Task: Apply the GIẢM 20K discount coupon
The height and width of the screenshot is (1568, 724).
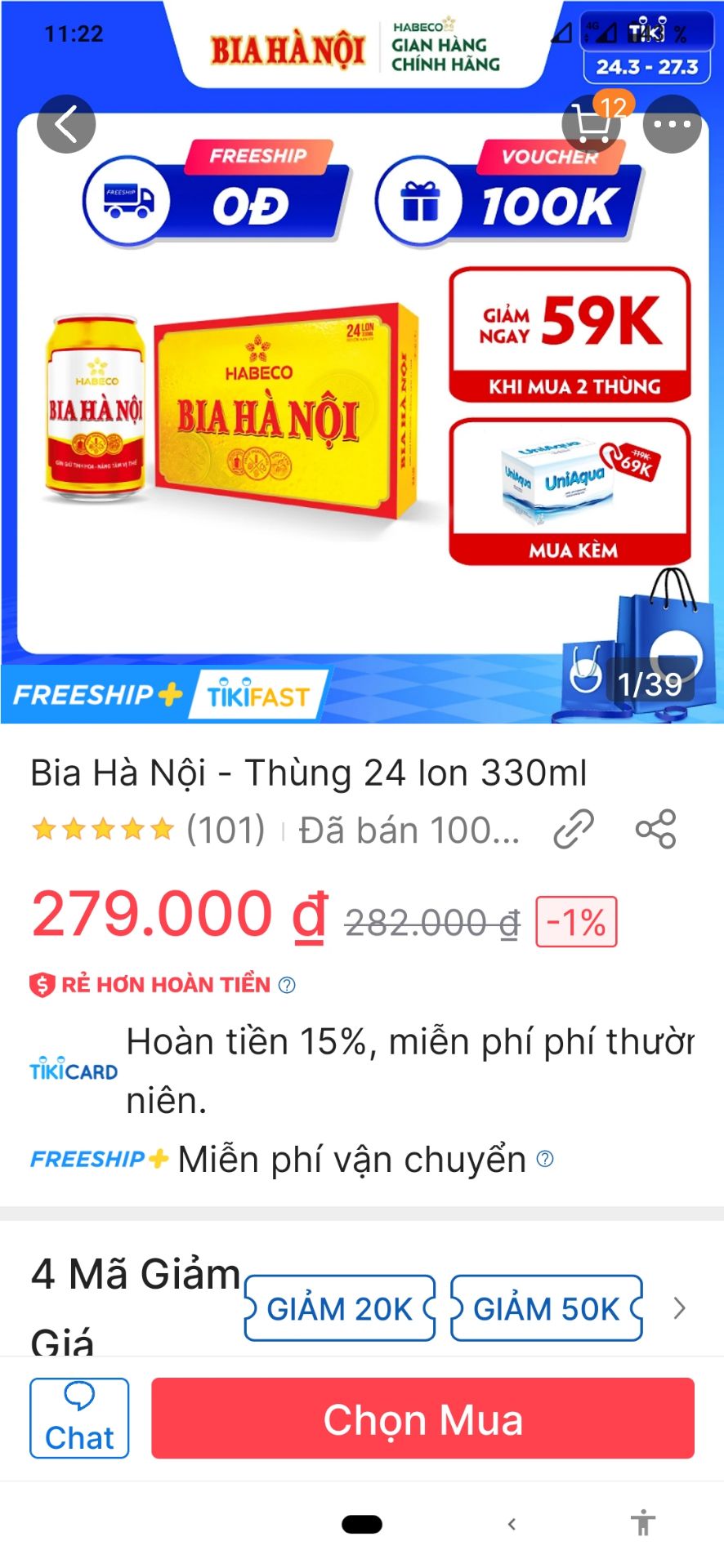Action: (x=338, y=1308)
